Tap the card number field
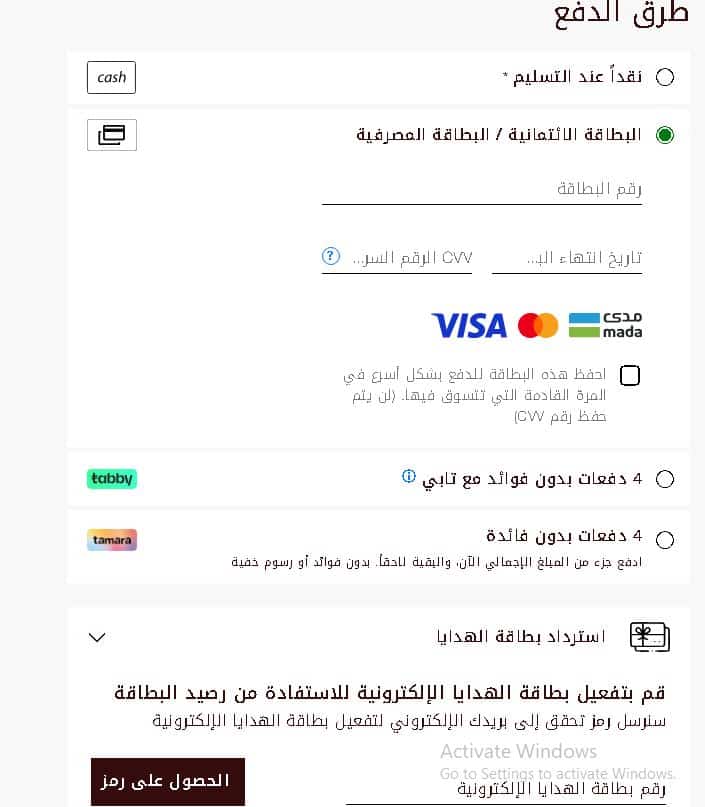This screenshot has width=705, height=807. click(481, 189)
